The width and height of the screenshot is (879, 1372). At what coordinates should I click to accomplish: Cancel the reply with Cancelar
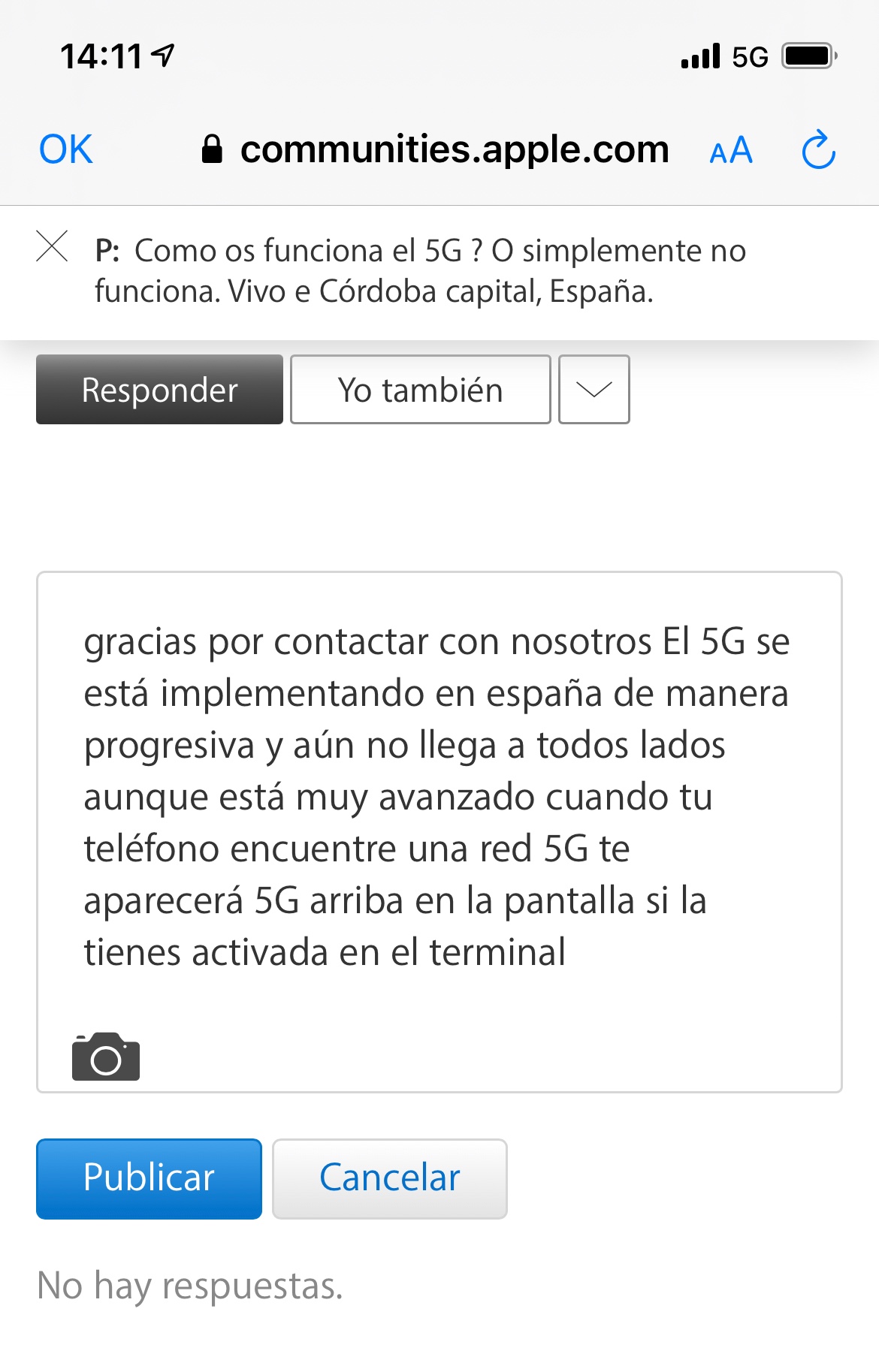click(x=389, y=1178)
